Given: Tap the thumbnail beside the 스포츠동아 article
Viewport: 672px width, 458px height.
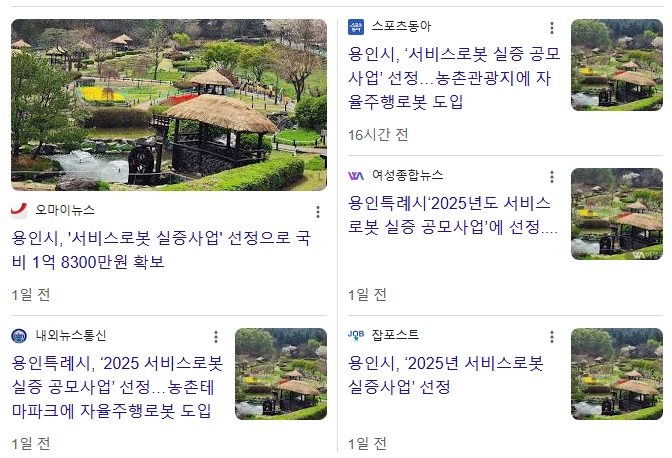Looking at the screenshot, I should (x=616, y=64).
